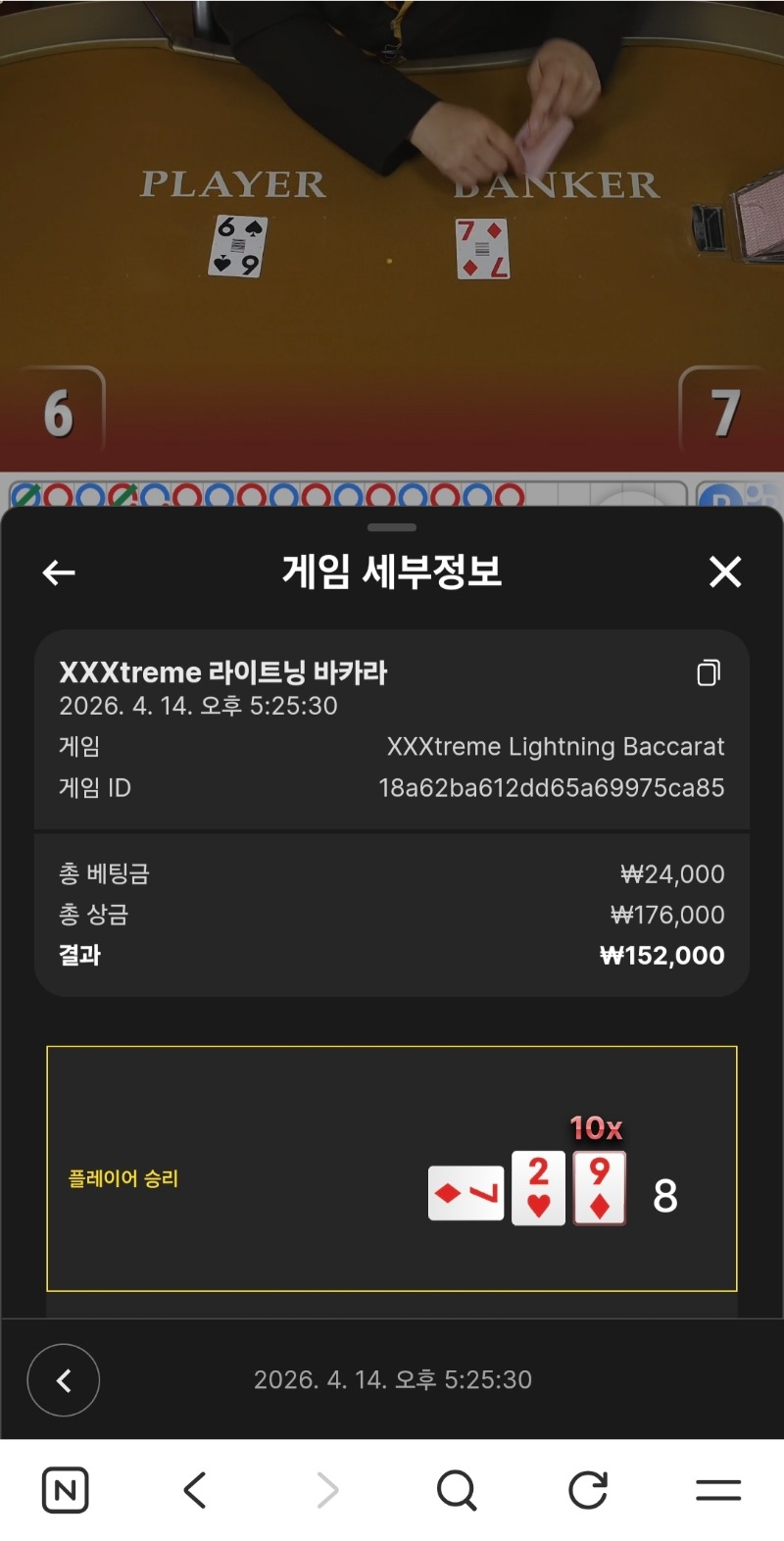Open the Naver home button

66,1490
